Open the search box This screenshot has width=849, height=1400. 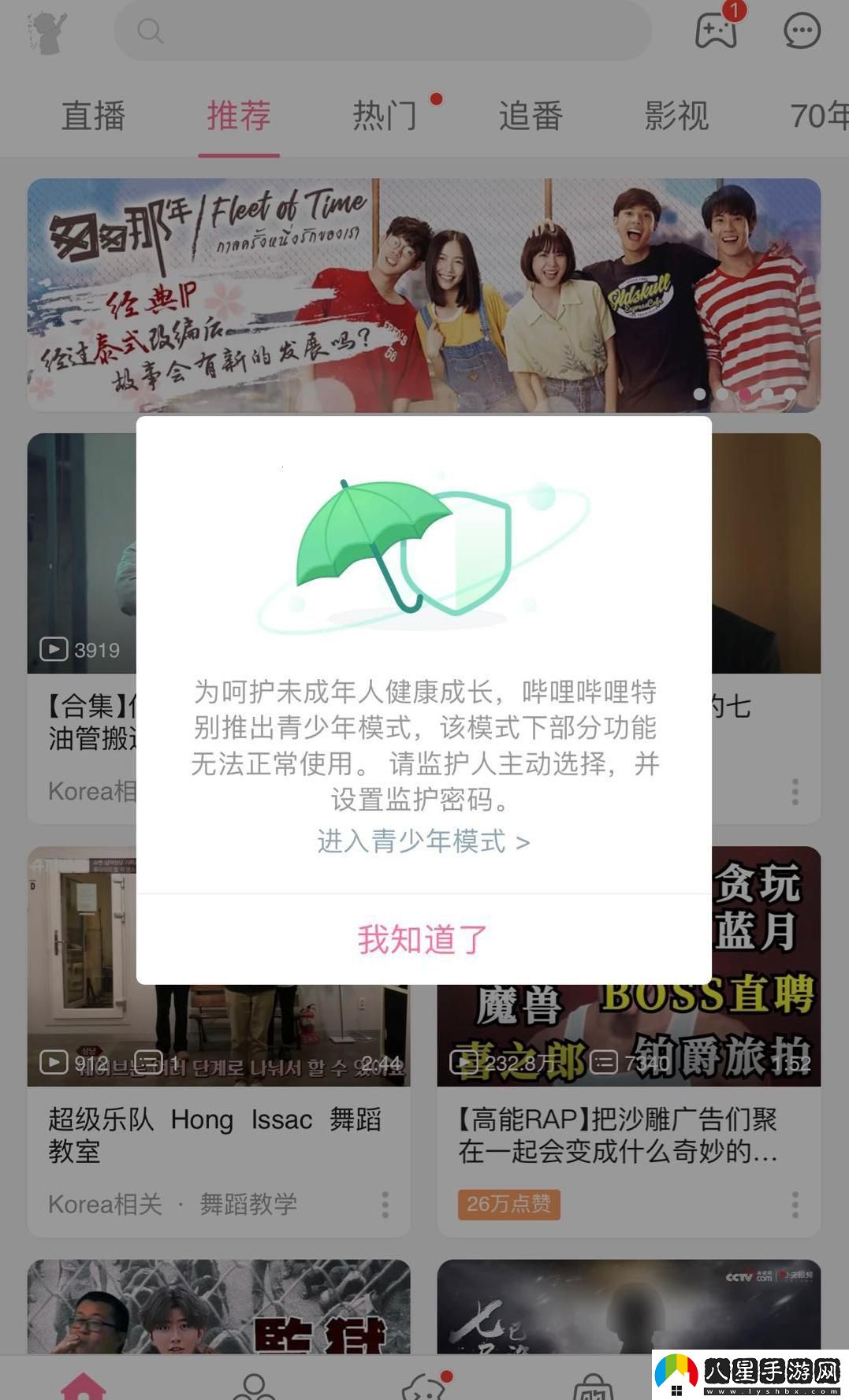point(382,32)
